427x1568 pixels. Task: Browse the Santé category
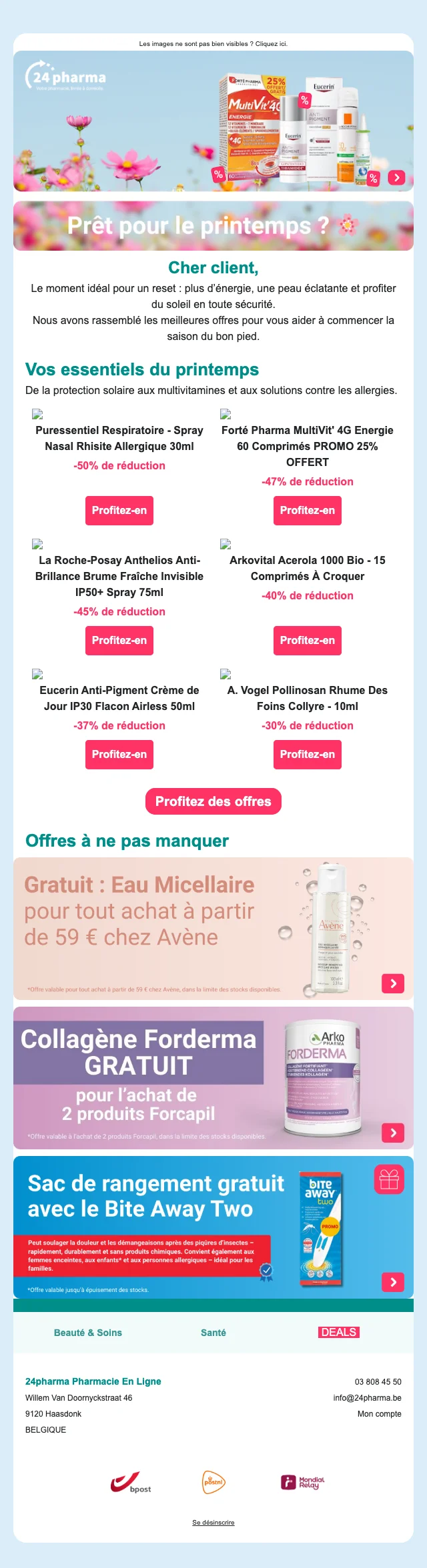(x=213, y=1333)
